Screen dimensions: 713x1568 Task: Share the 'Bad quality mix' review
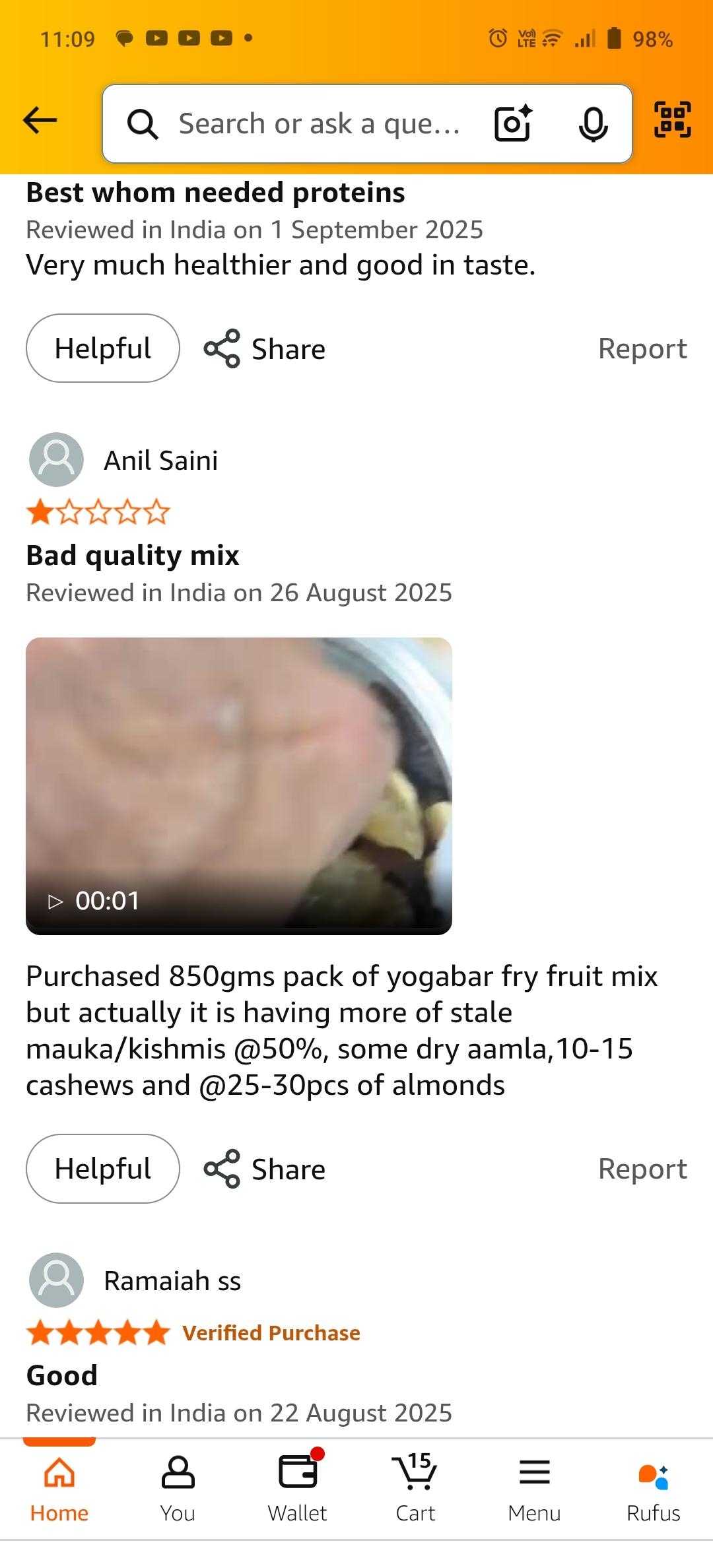coord(265,1169)
